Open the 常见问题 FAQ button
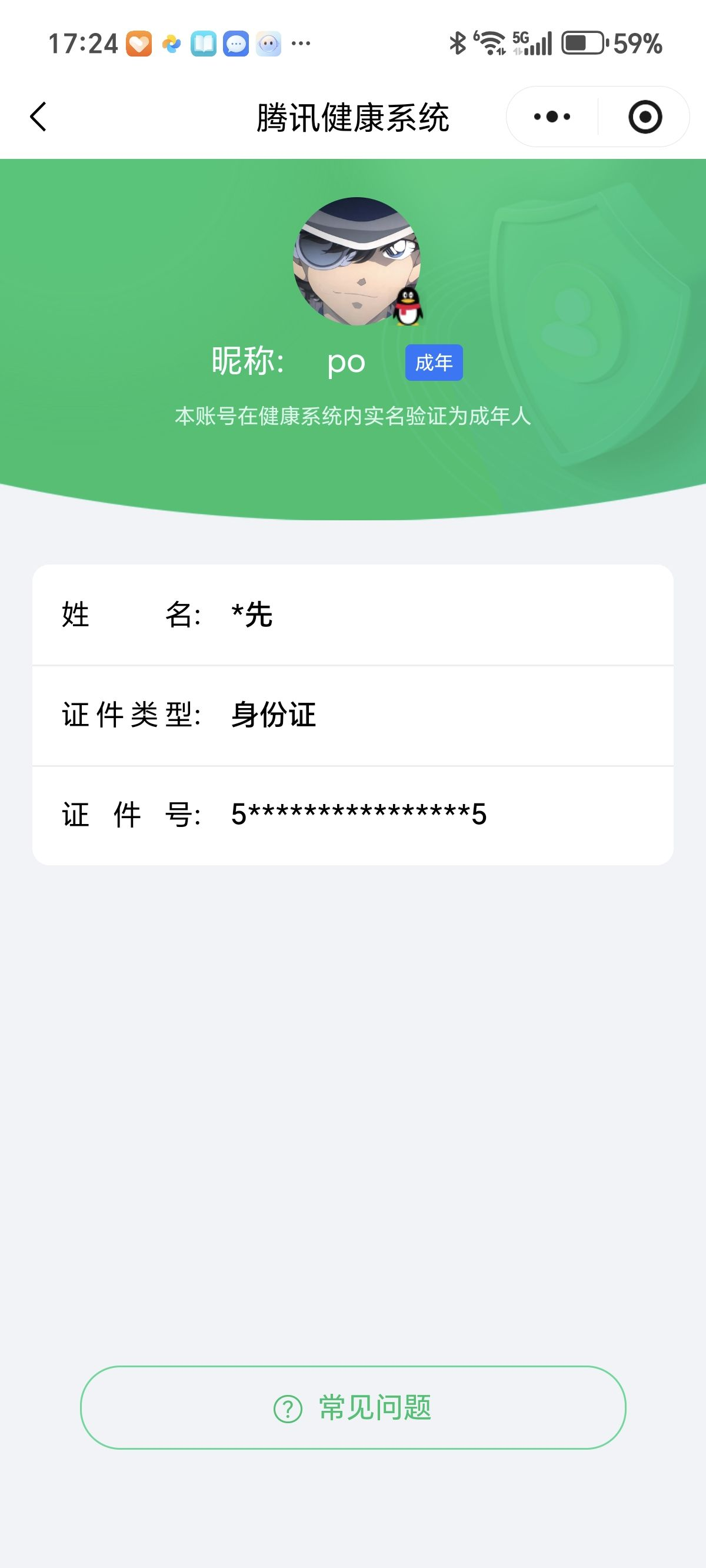 point(353,1407)
